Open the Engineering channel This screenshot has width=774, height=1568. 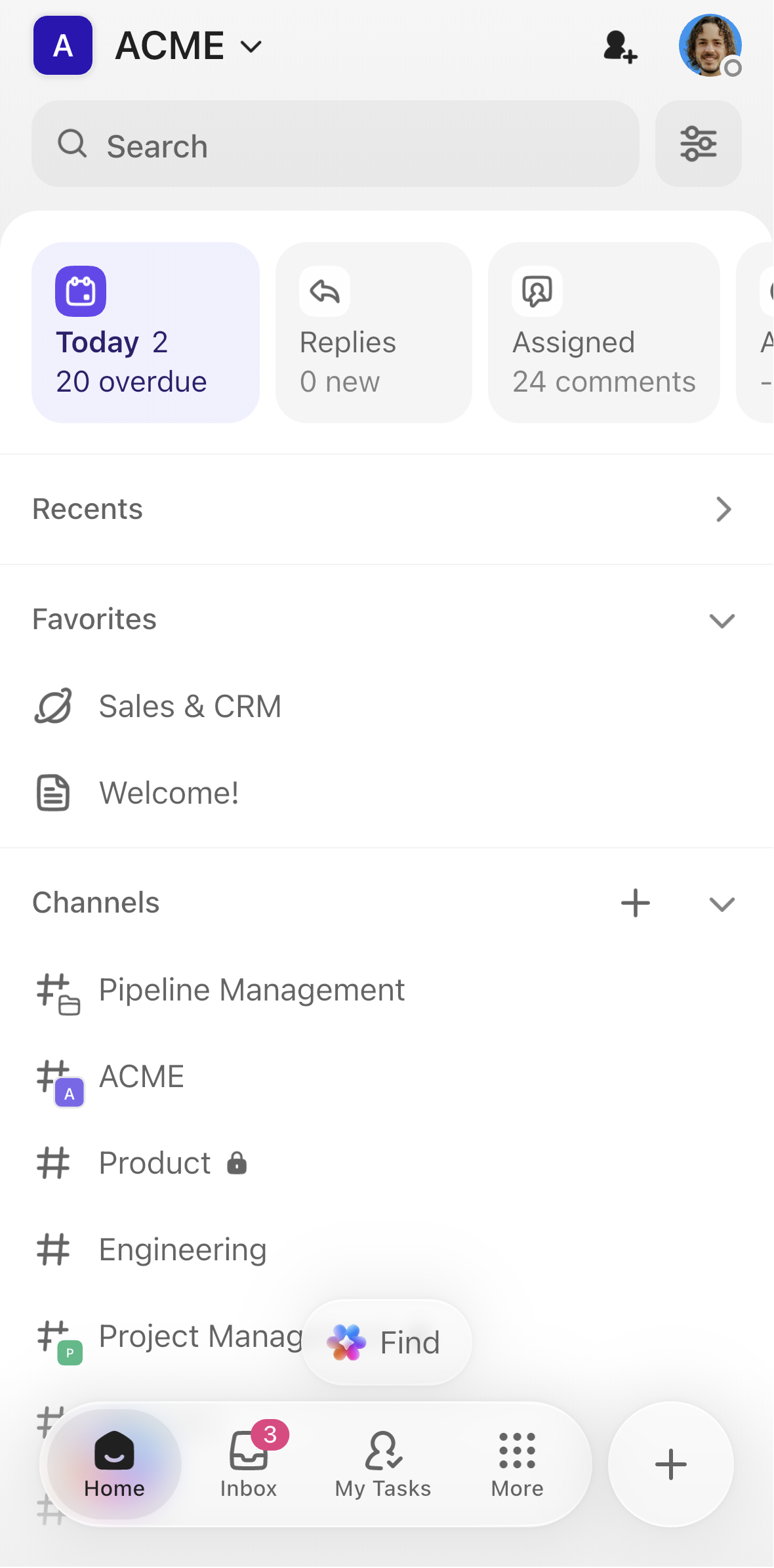click(182, 1248)
